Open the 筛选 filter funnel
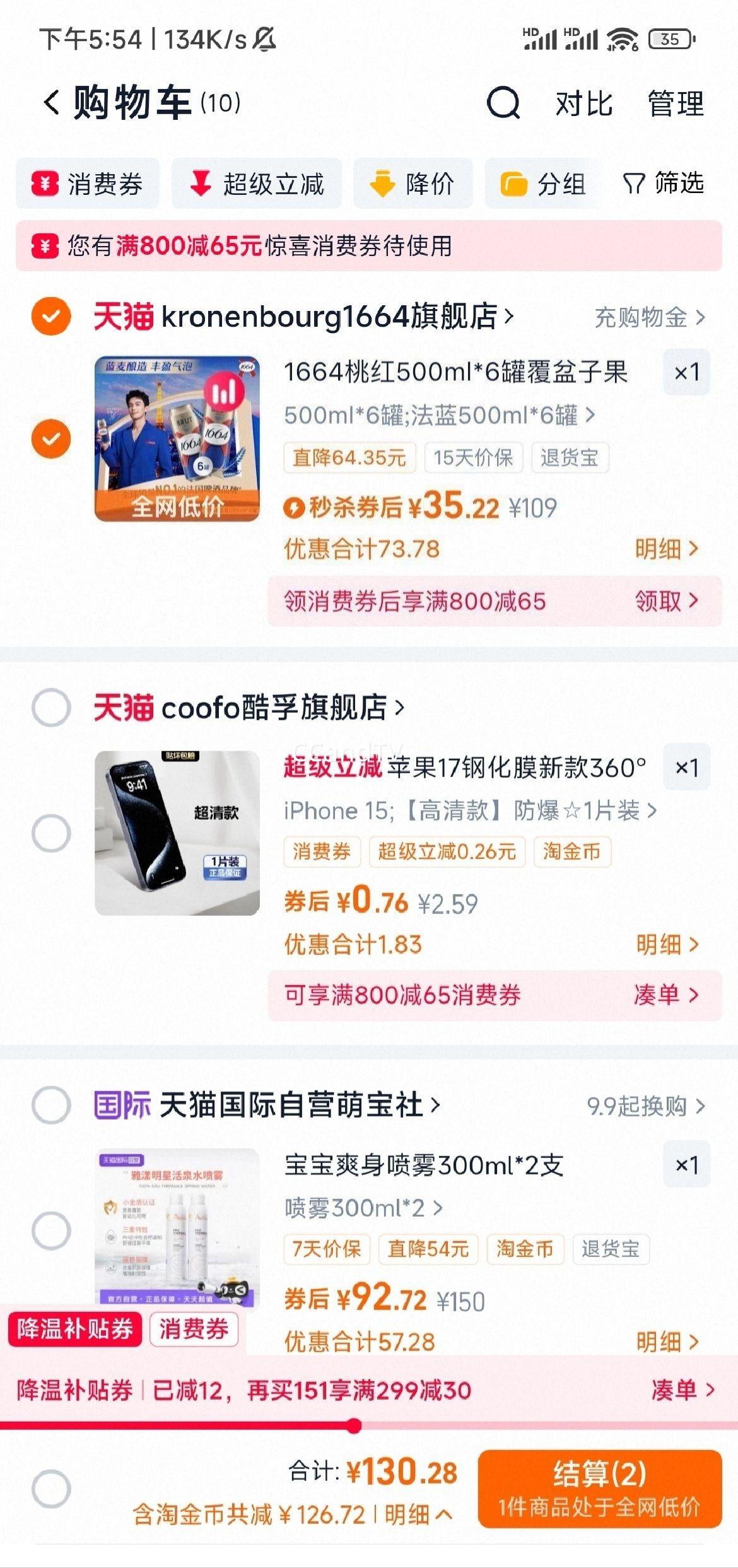 coord(634,184)
